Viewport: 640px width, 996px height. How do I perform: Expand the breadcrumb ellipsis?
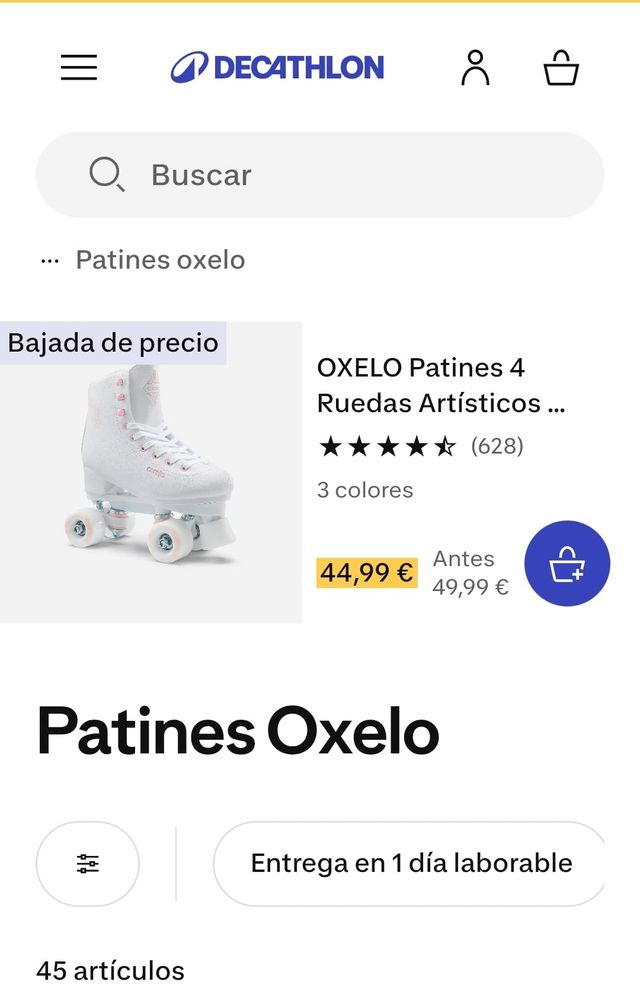[50, 260]
